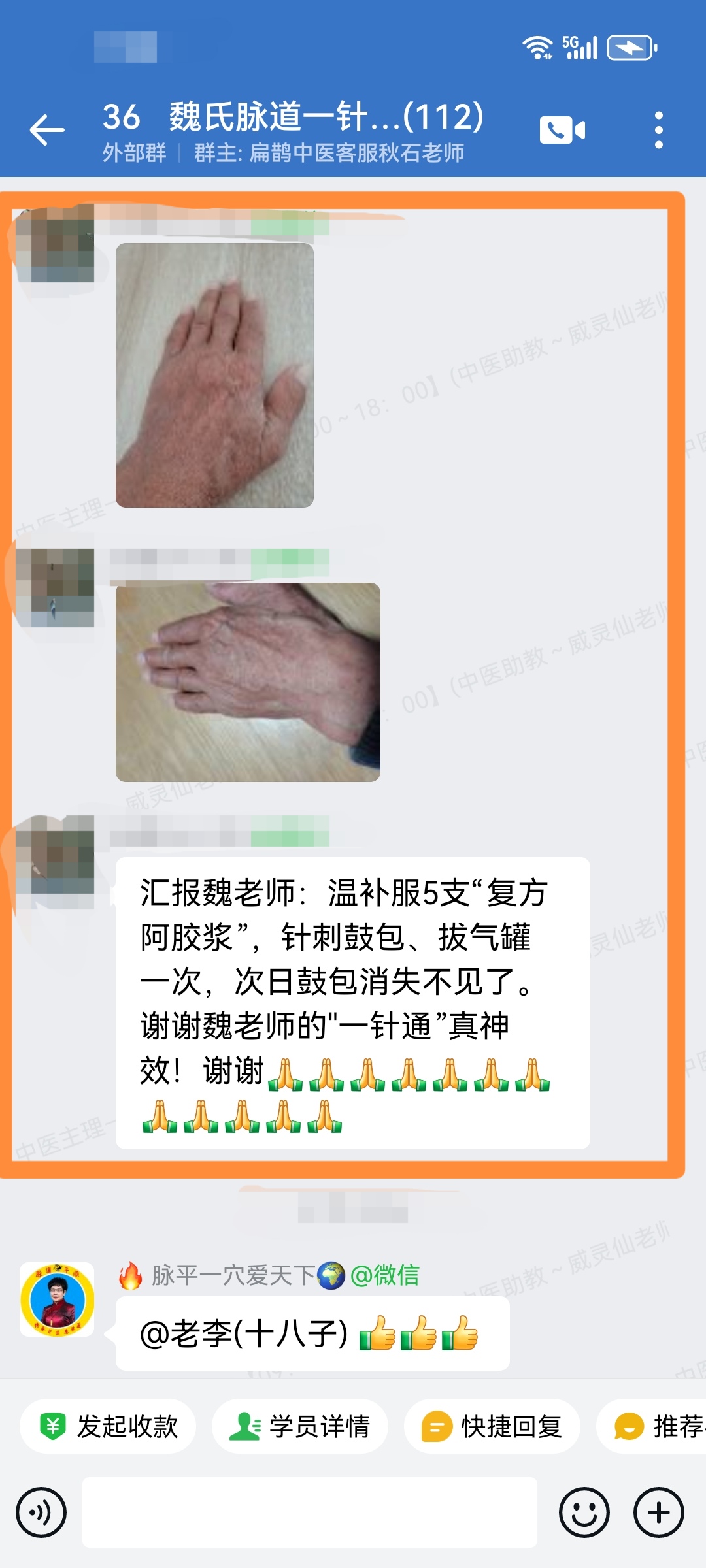Start a voice or video call

point(562,130)
